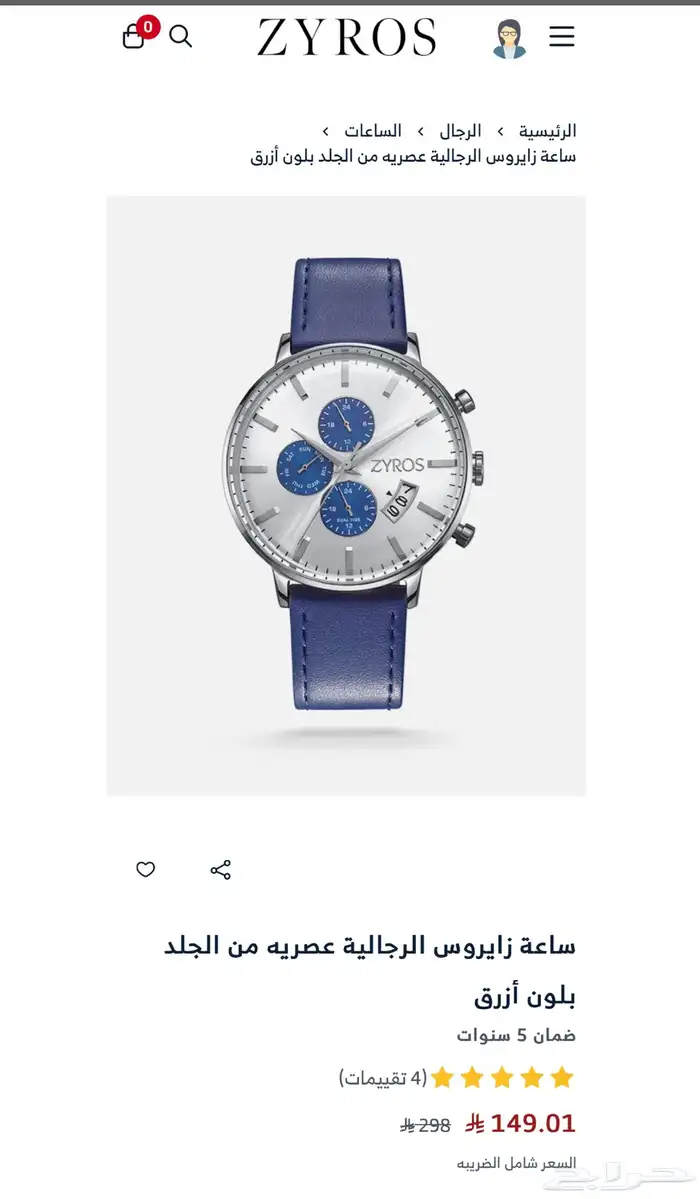View the blue watch product image
The image size is (700, 1199).
coord(346,496)
